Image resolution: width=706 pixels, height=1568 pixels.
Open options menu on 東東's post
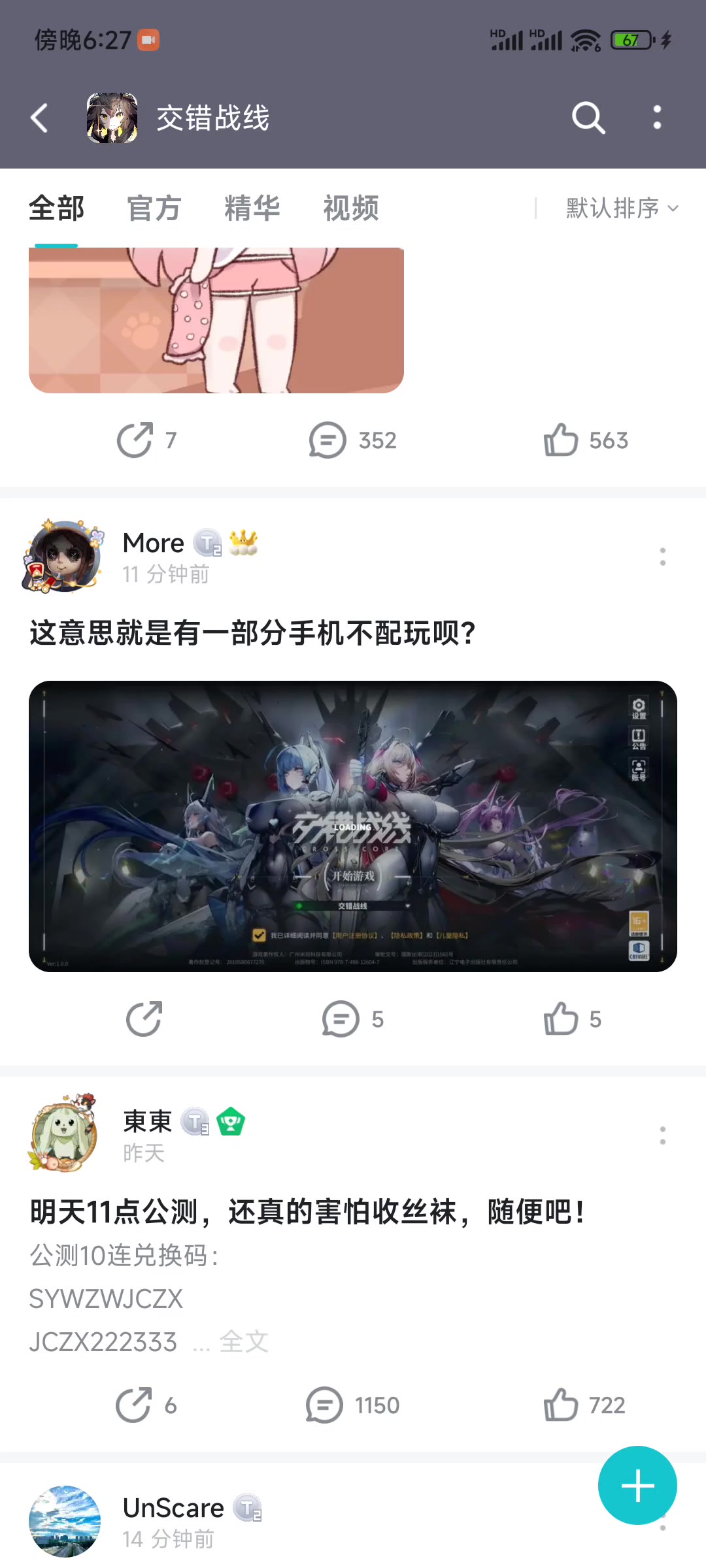(x=662, y=1135)
